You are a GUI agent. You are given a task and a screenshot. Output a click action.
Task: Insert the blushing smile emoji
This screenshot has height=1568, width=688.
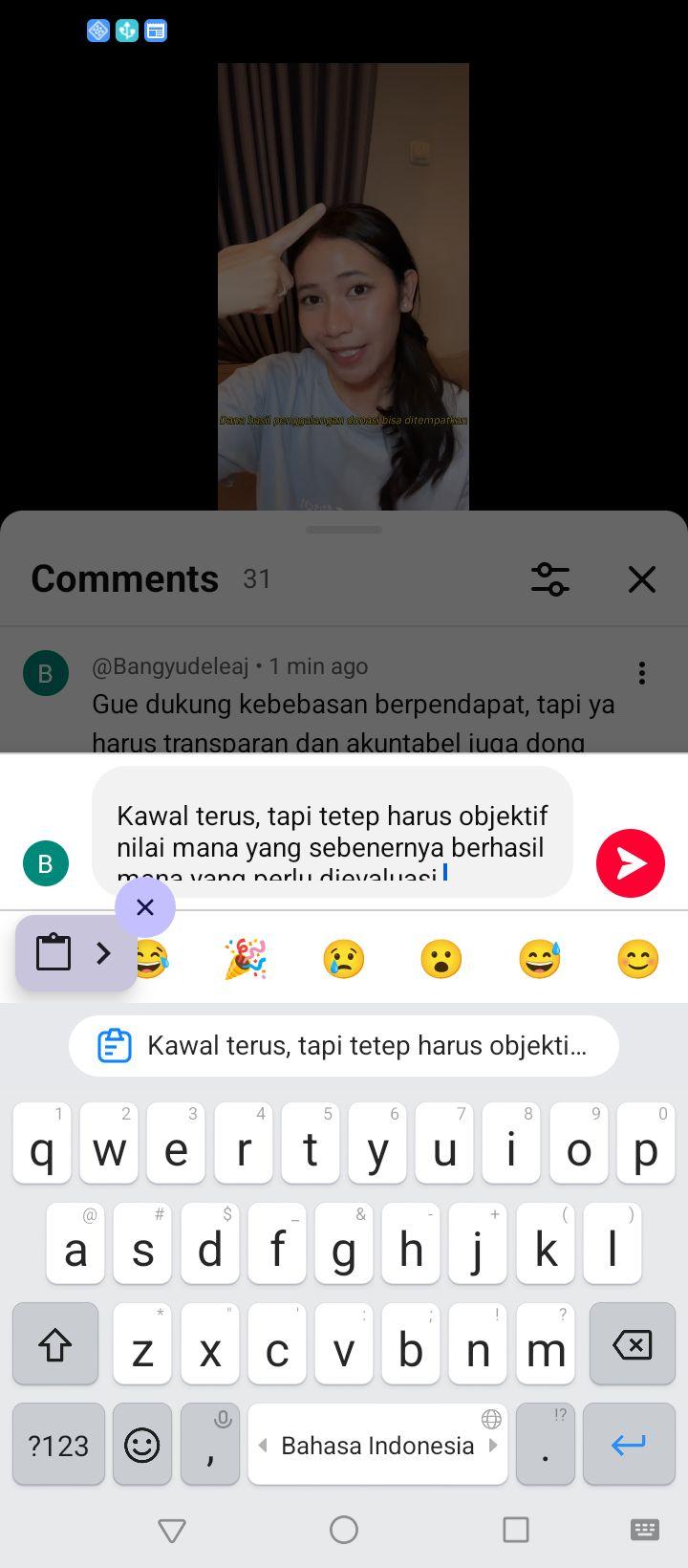638,959
